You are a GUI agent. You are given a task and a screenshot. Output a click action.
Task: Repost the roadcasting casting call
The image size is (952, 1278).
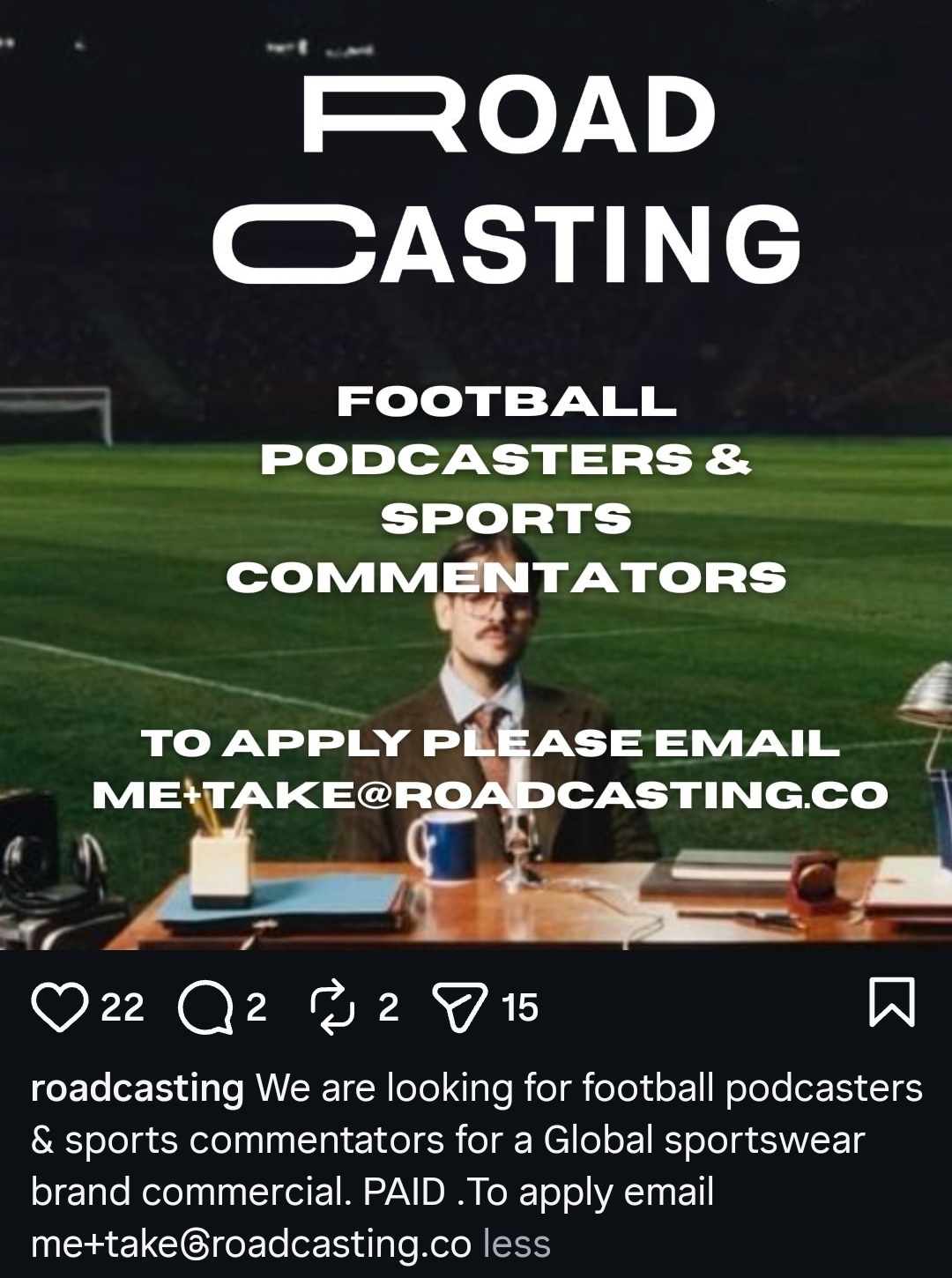click(333, 1007)
